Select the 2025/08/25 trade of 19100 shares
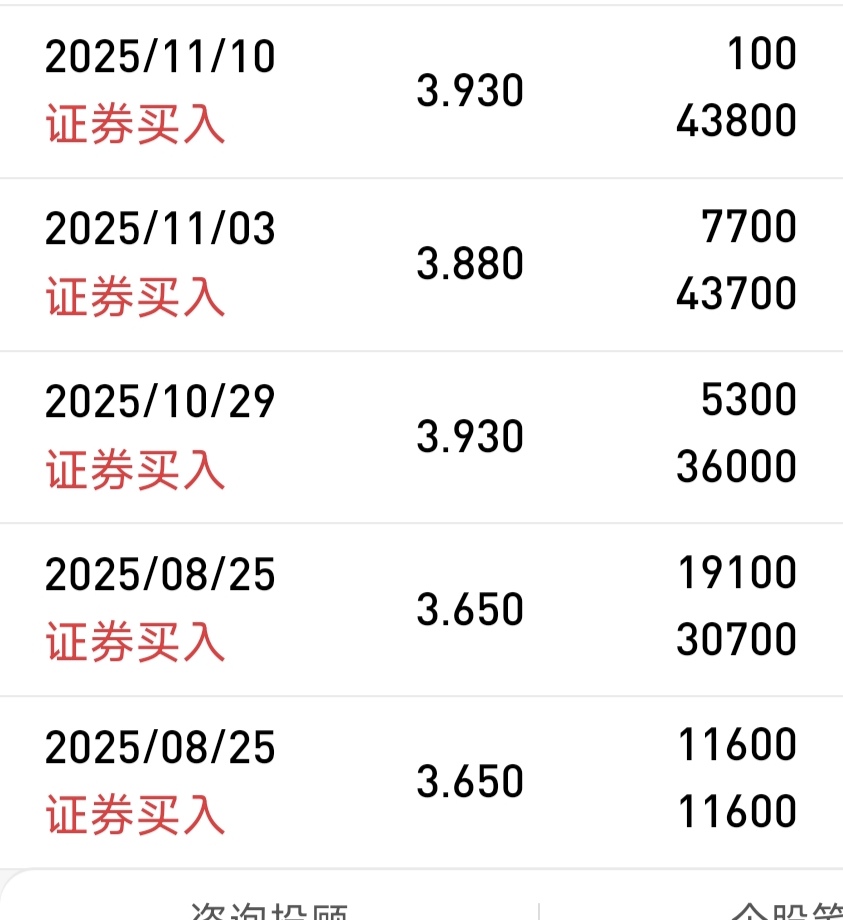The height and width of the screenshot is (920, 843). click(x=420, y=609)
